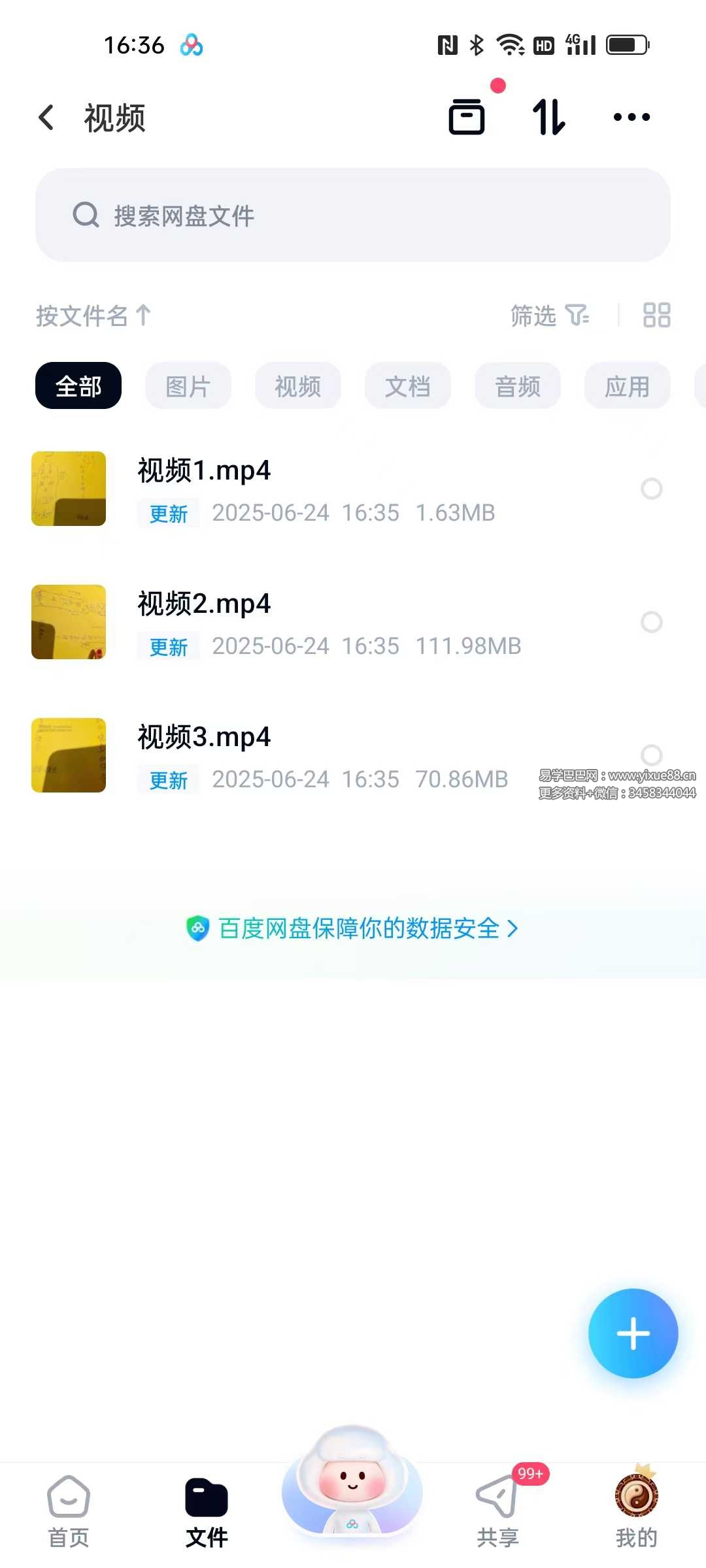Show only 文档 files
This screenshot has width=706, height=1568.
[408, 386]
